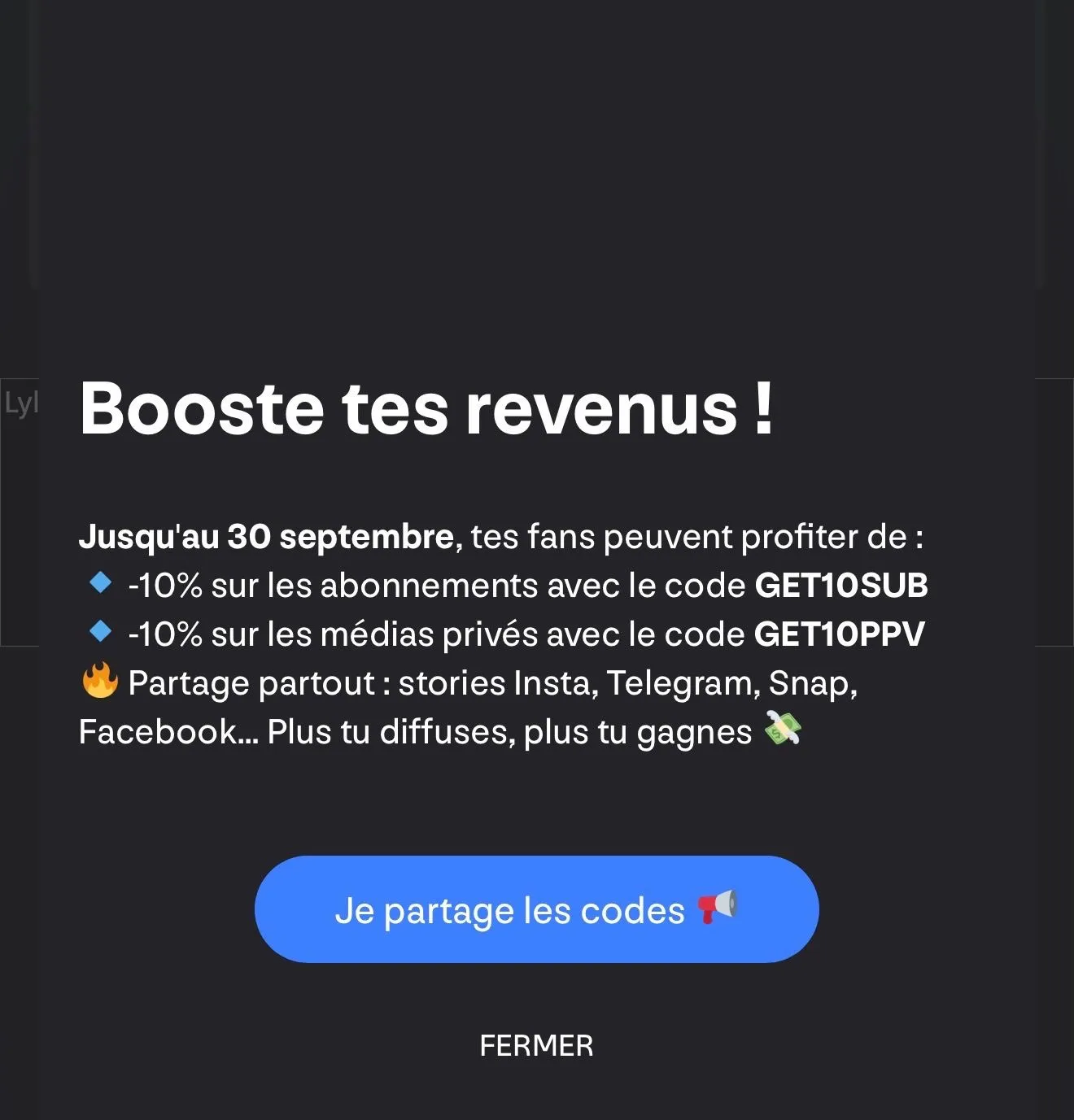Tap the 'Je partage les codes' button

point(536,909)
